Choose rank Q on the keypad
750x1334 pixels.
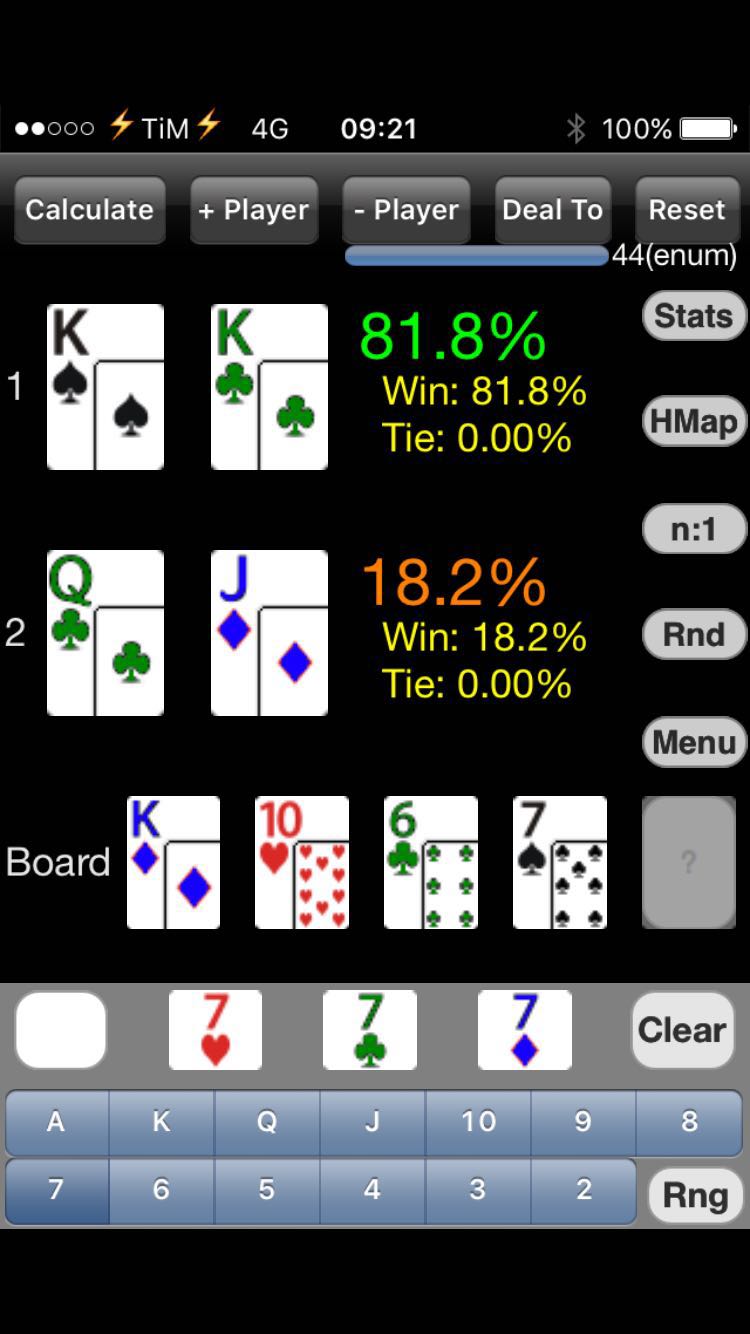point(267,1122)
